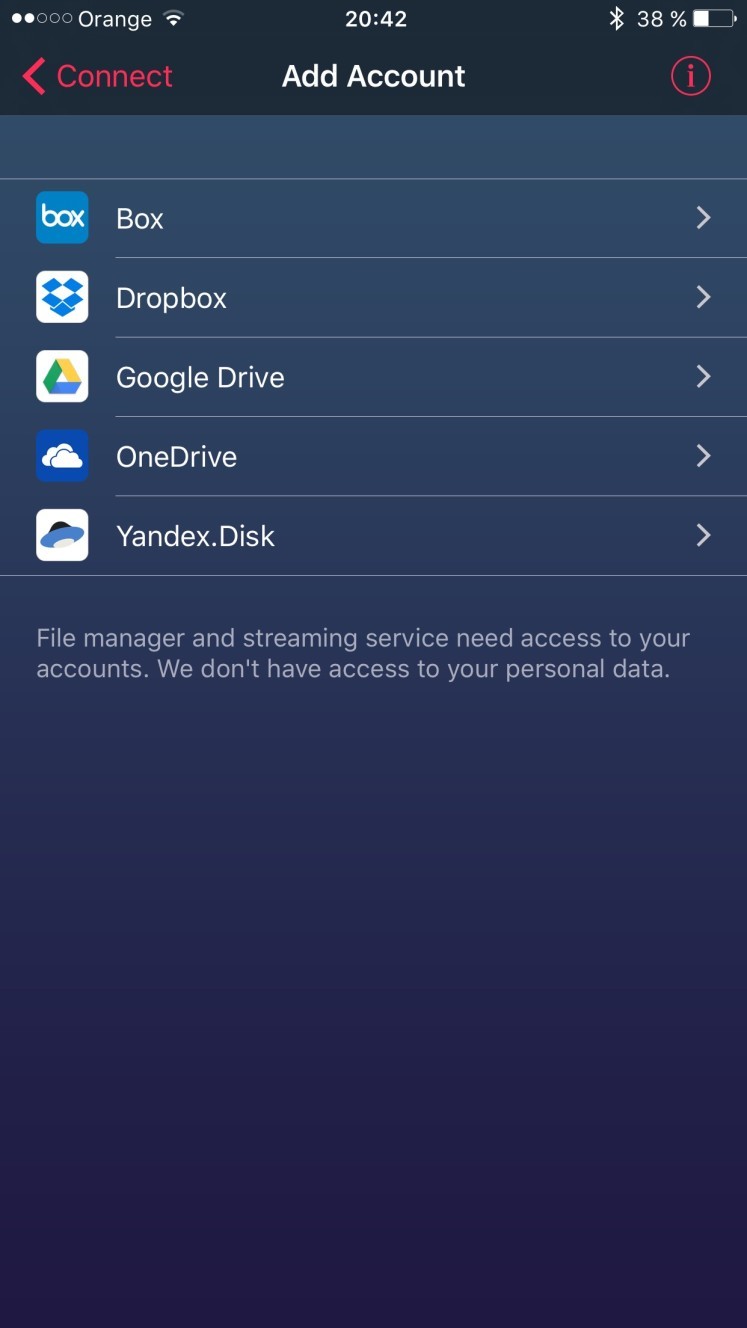Select Dropbox to connect
This screenshot has height=1328, width=747.
tap(373, 298)
